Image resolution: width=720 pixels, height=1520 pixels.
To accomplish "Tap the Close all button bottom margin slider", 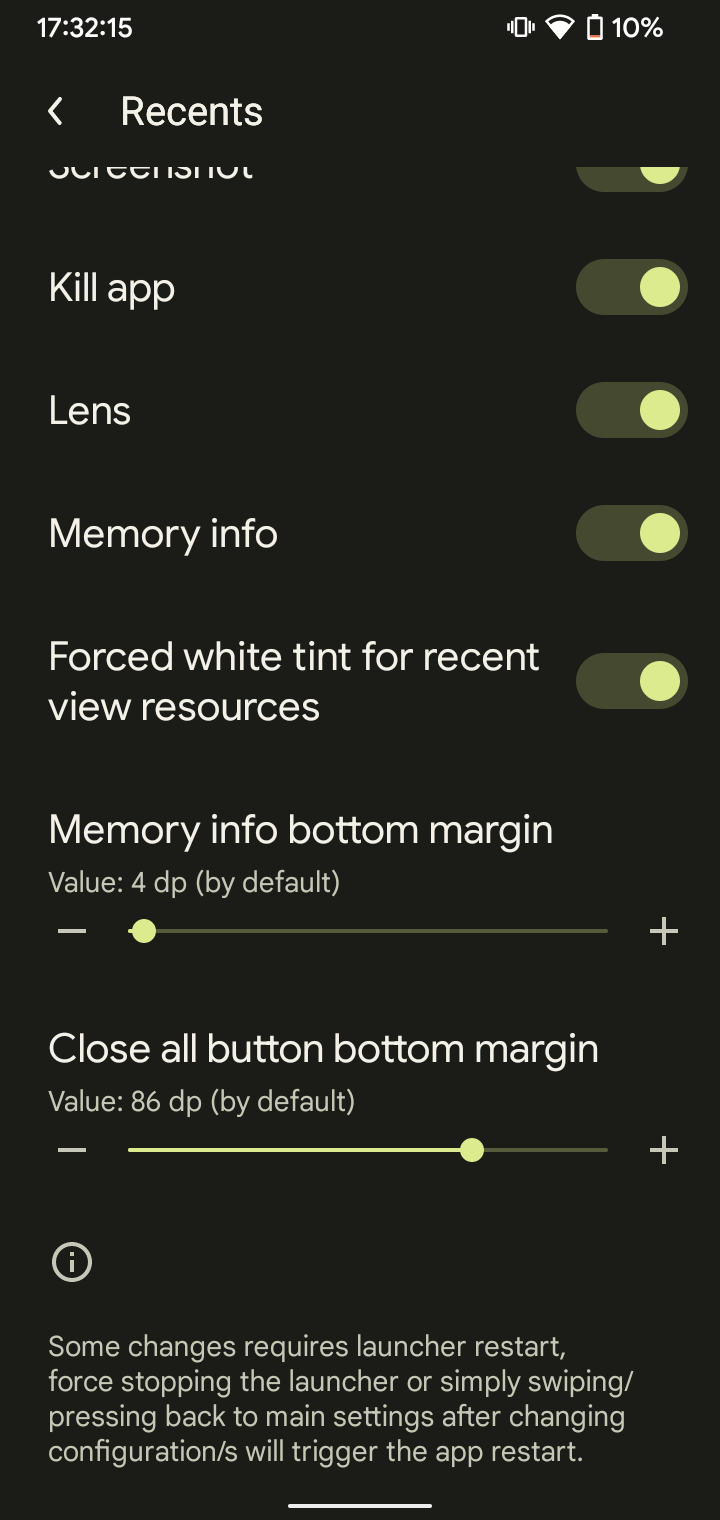I will coord(368,1151).
